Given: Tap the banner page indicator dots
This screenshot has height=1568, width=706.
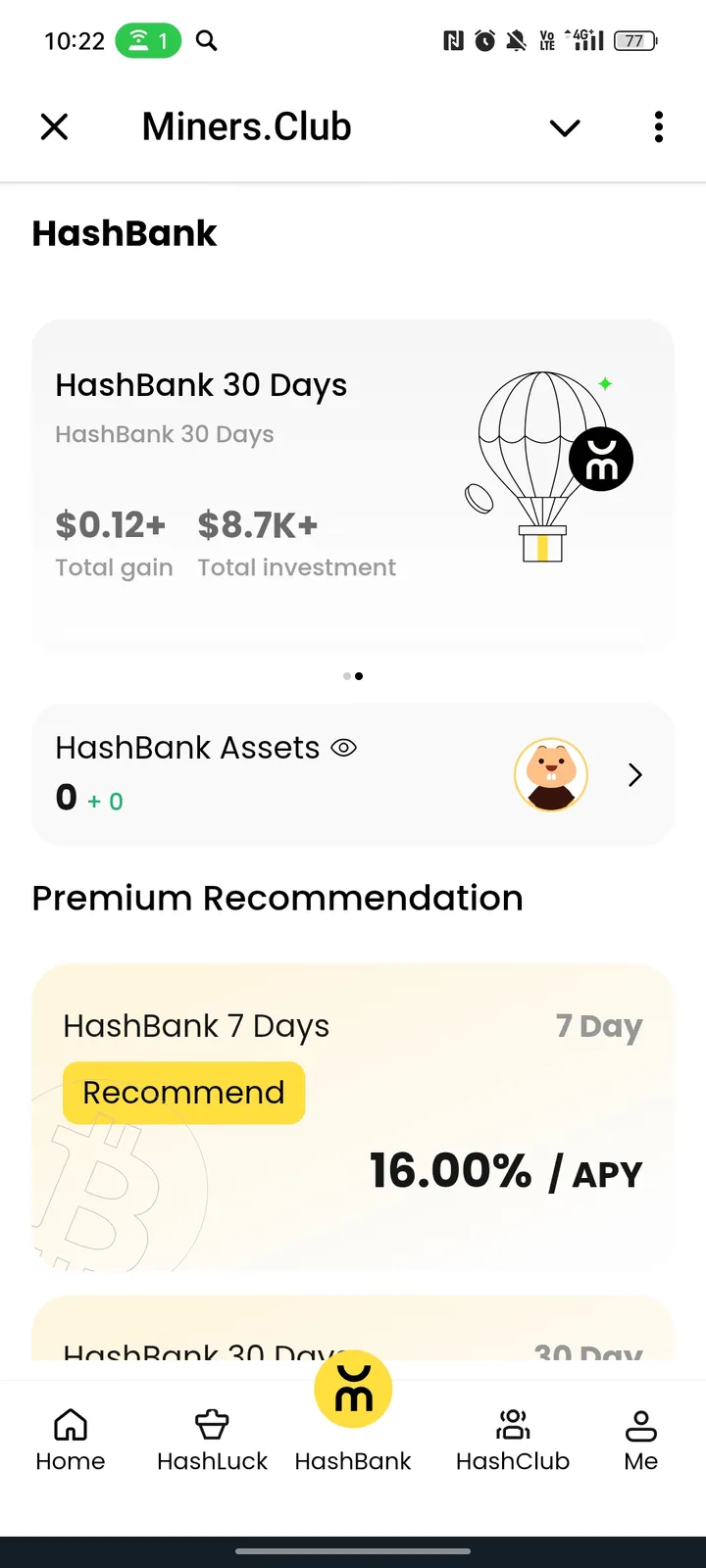Looking at the screenshot, I should [x=353, y=676].
